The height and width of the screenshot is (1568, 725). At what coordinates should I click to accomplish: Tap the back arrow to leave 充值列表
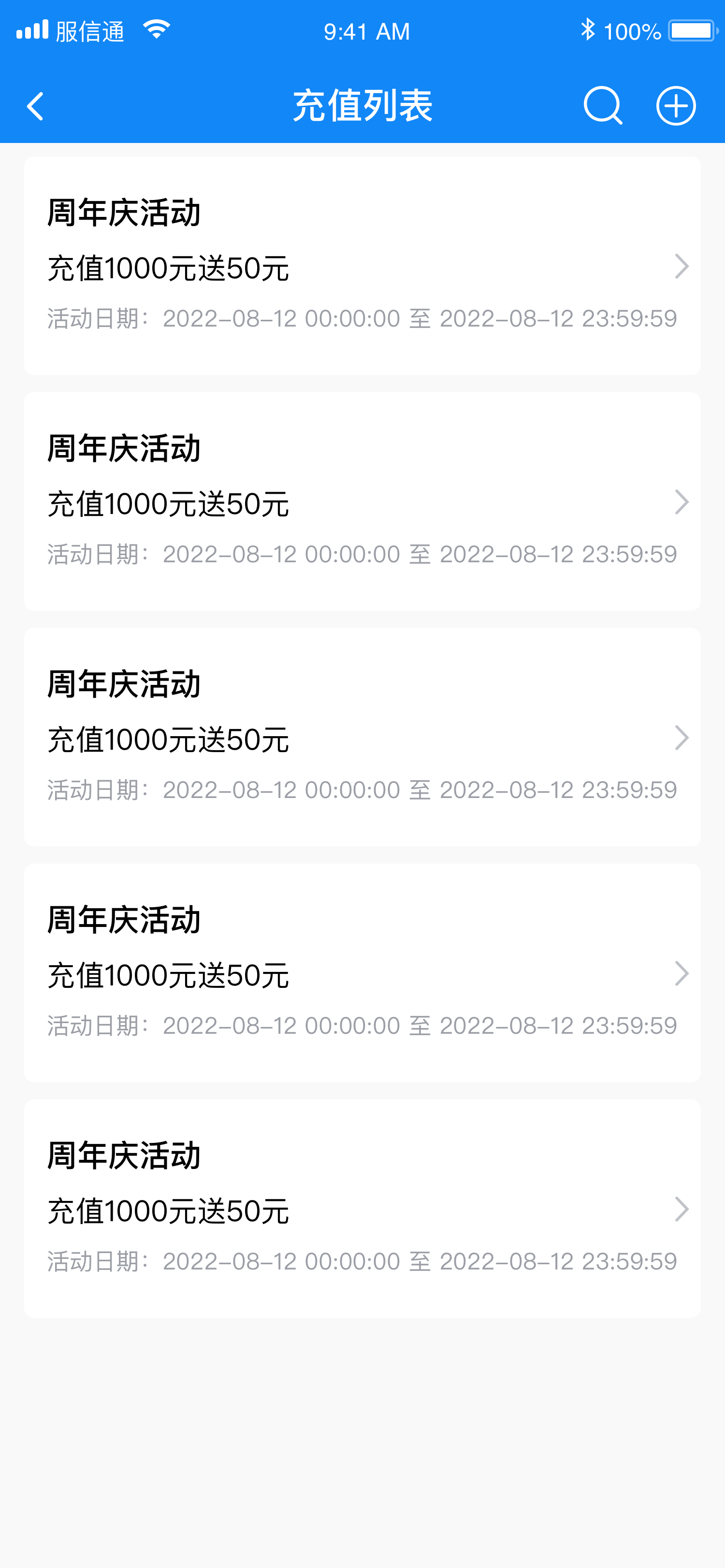tap(35, 105)
